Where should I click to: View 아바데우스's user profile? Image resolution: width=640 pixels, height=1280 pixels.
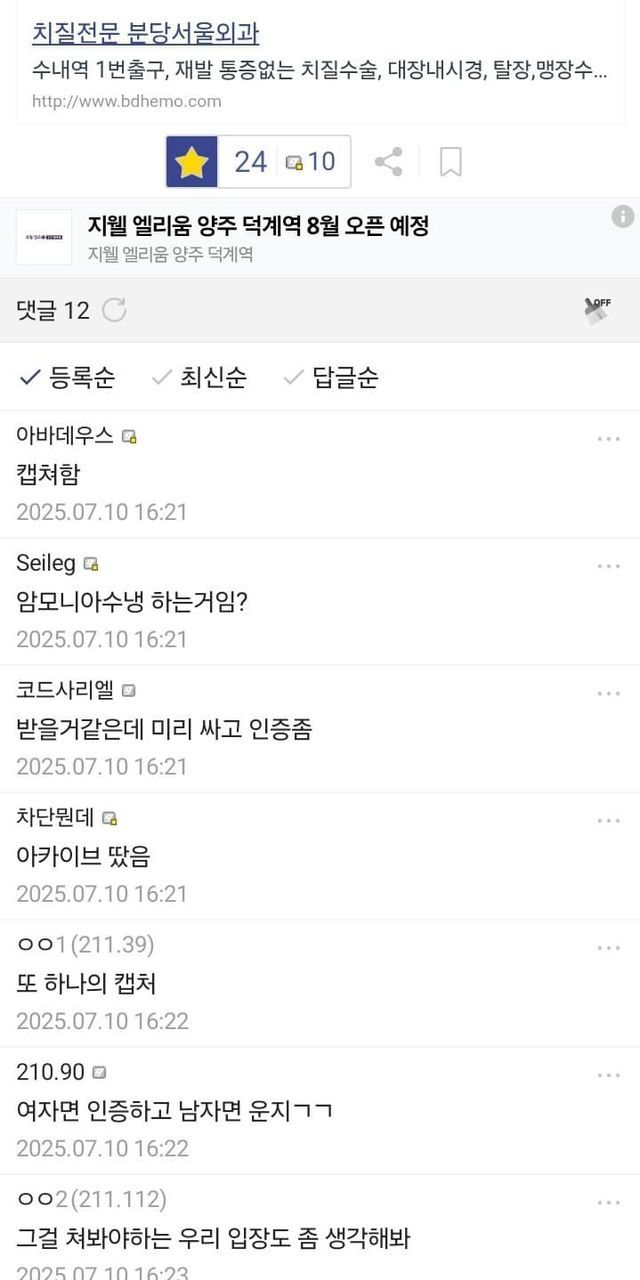[x=65, y=436]
